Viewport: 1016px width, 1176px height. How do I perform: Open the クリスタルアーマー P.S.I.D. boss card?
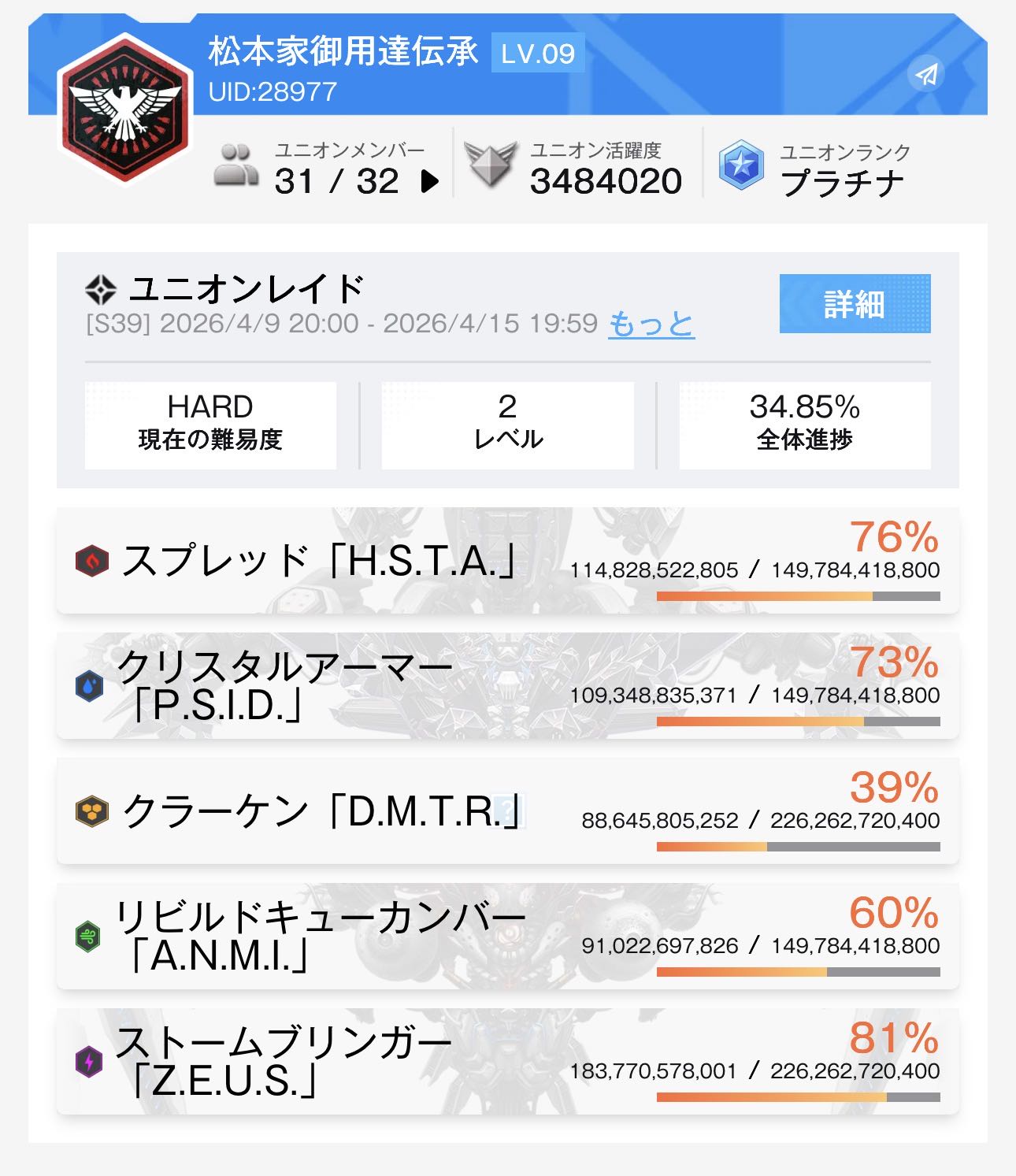pos(507,686)
